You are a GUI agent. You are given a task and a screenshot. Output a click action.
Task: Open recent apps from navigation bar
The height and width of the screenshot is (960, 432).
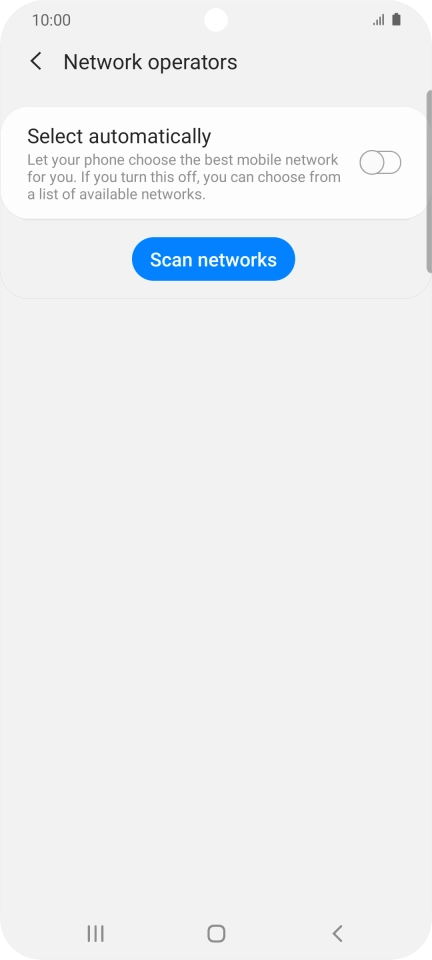click(95, 934)
